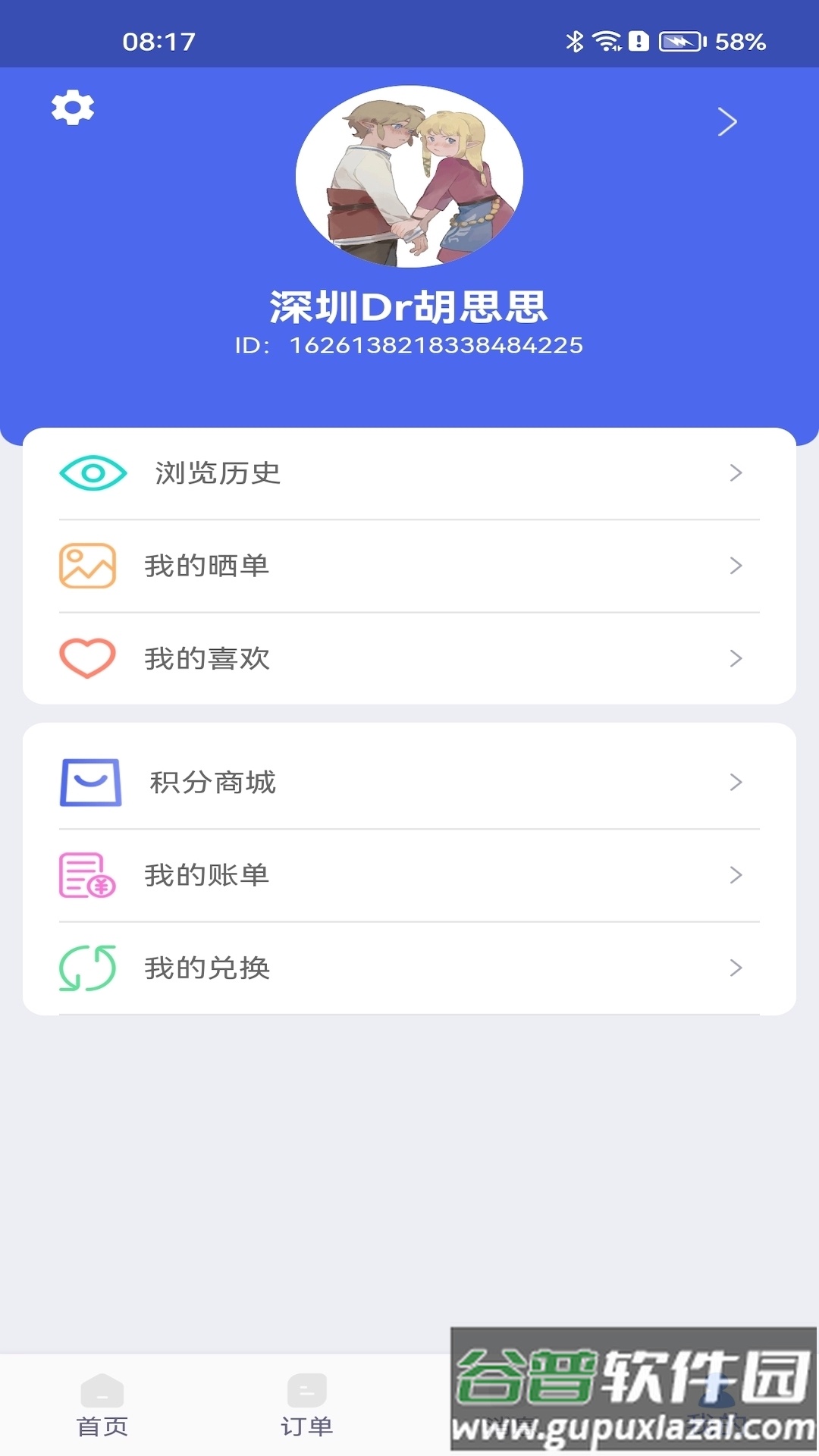This screenshot has height=1456, width=819.
Task: Expand 积分商城 using its right chevron
Action: 734,783
